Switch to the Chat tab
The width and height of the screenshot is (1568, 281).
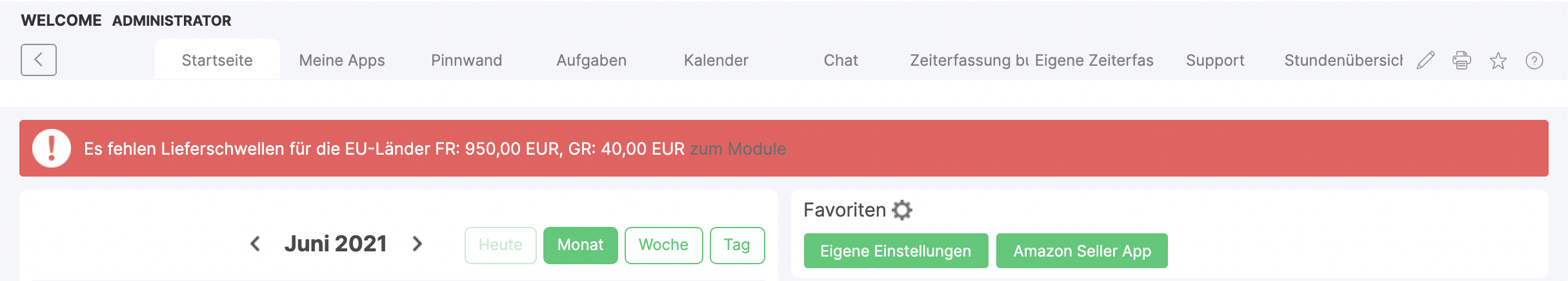tap(841, 60)
